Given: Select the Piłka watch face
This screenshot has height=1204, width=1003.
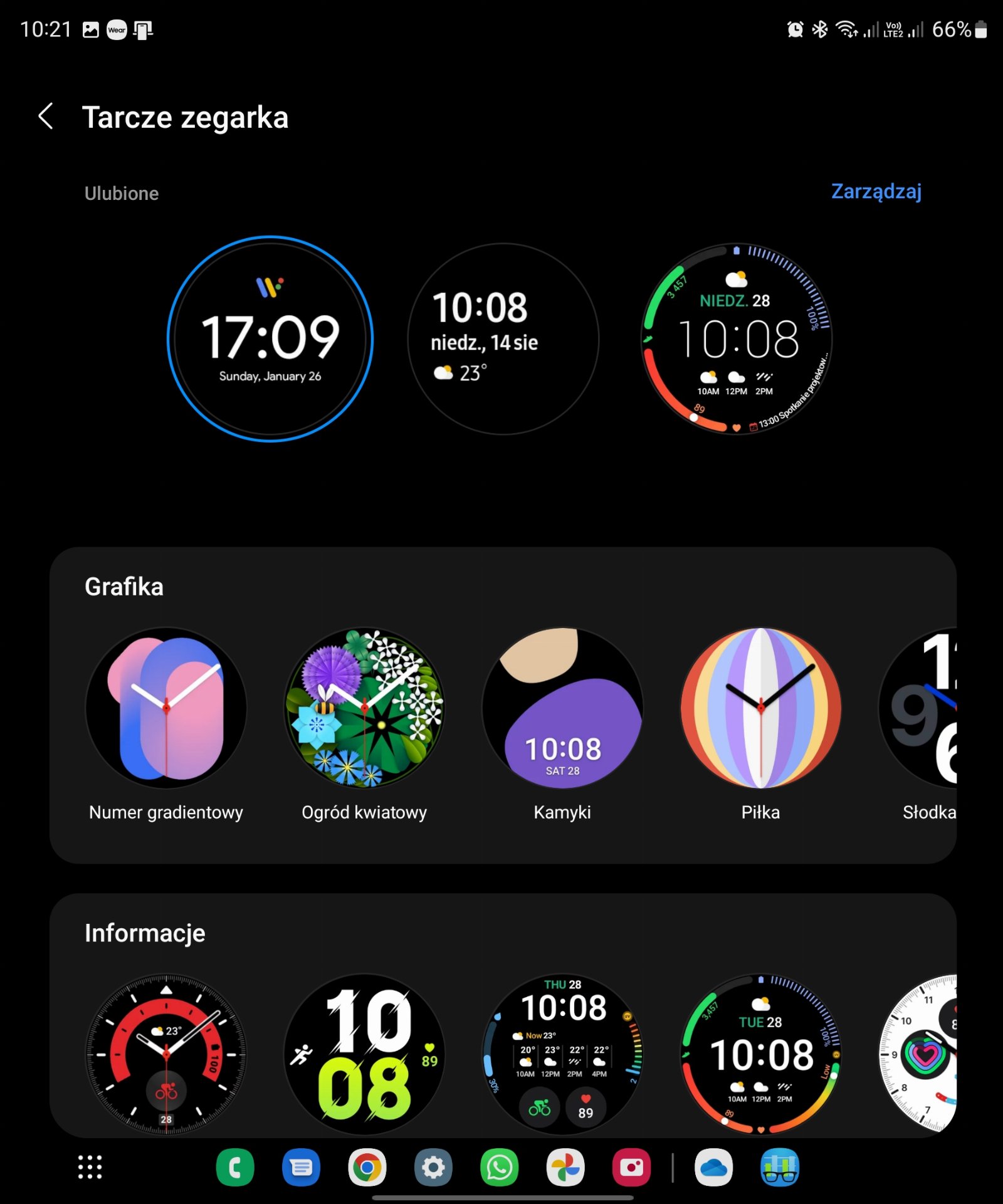Looking at the screenshot, I should [760, 708].
